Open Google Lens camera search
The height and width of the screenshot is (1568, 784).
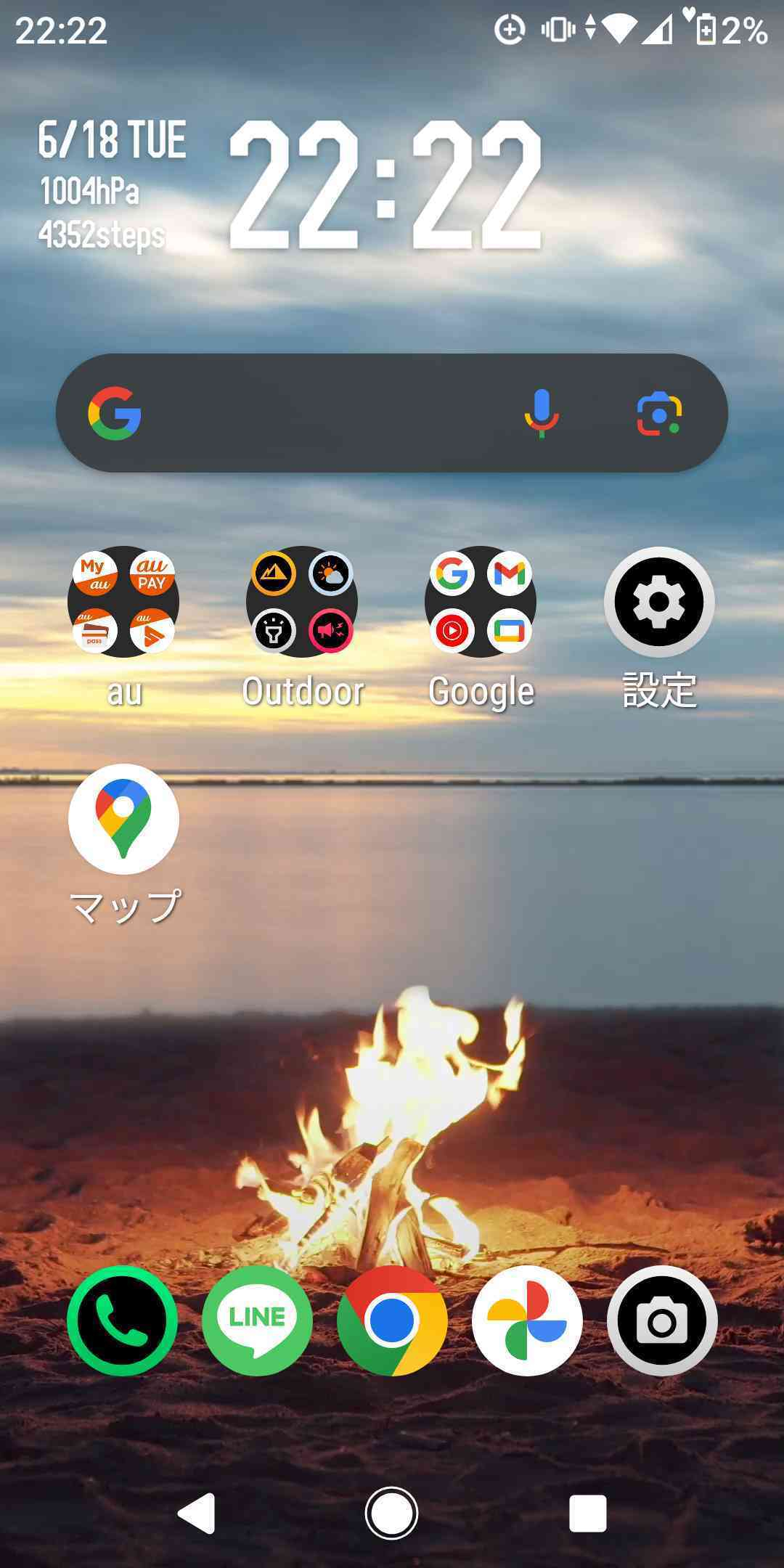click(x=659, y=413)
